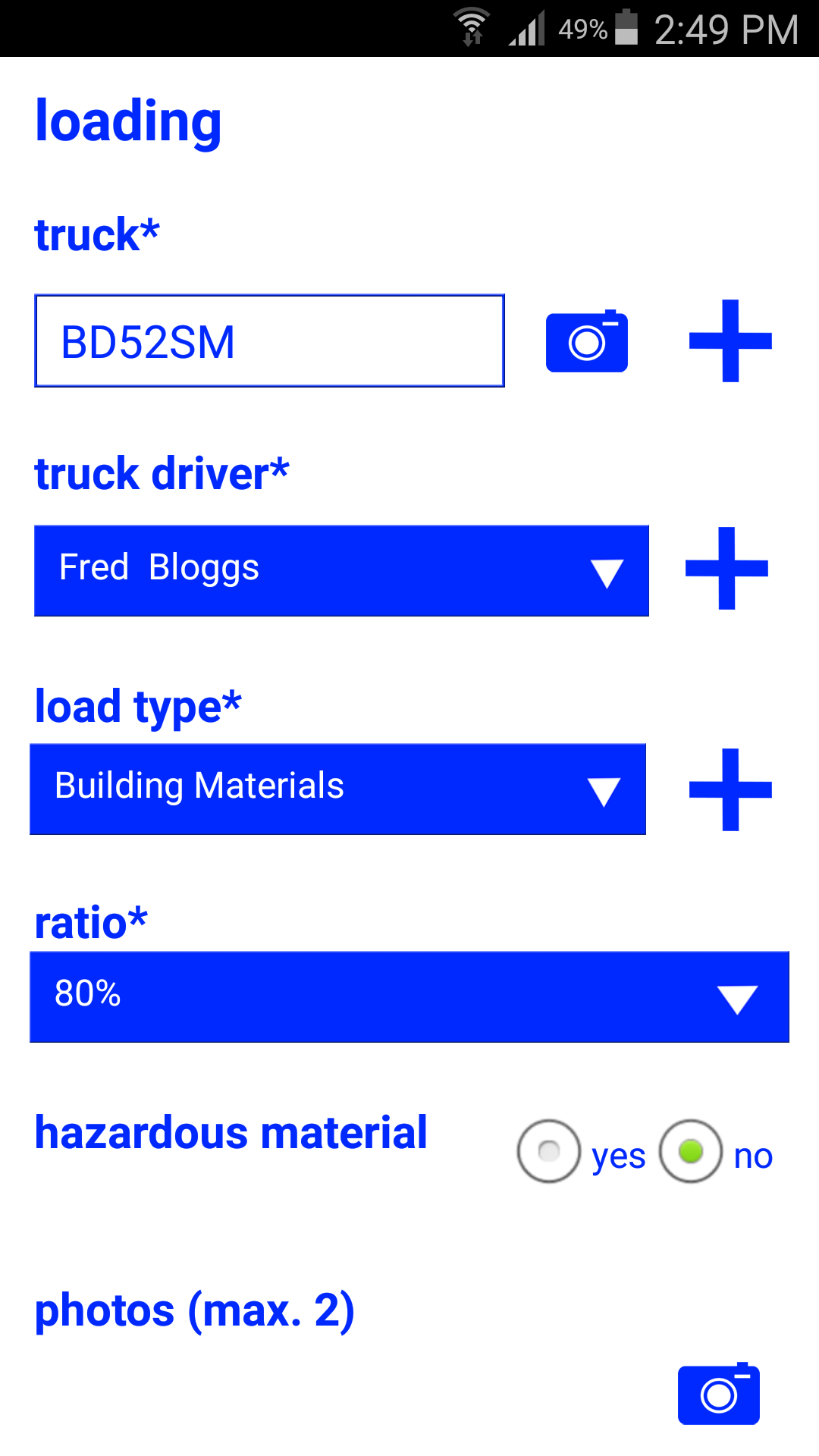Tap the Wi-Fi icon in the status bar
The image size is (819, 1456).
tap(472, 27)
